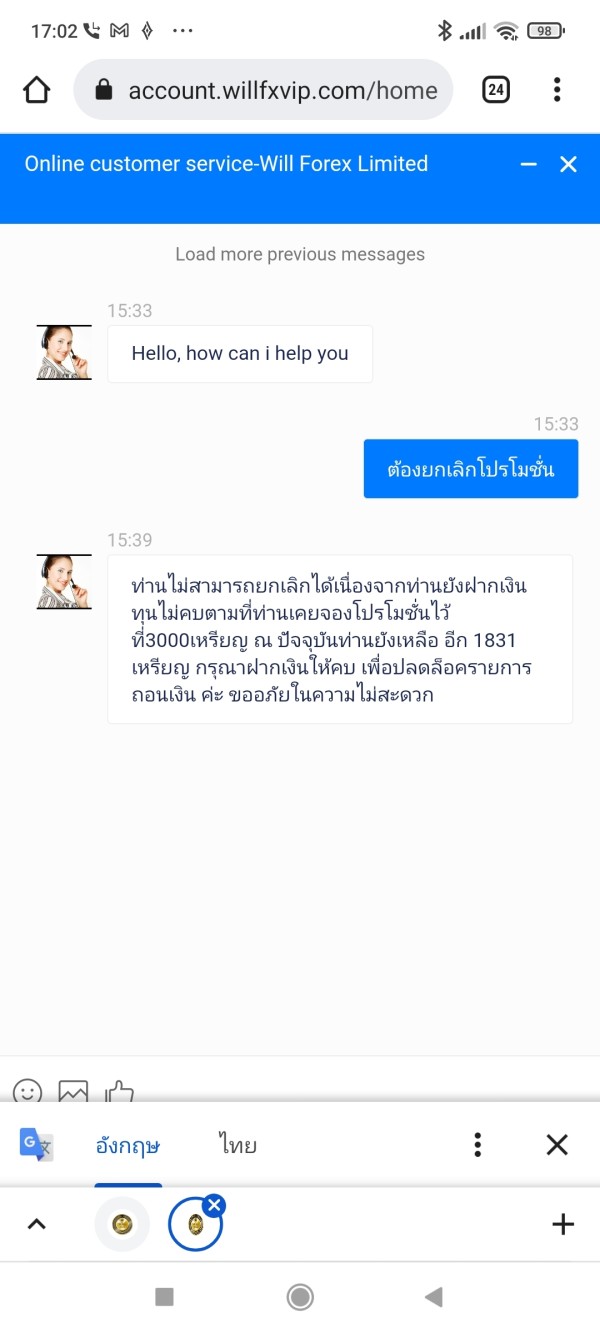Image resolution: width=600 pixels, height=1333 pixels.
Task: Dismiss the Google Translate bar
Action: 557,1145
